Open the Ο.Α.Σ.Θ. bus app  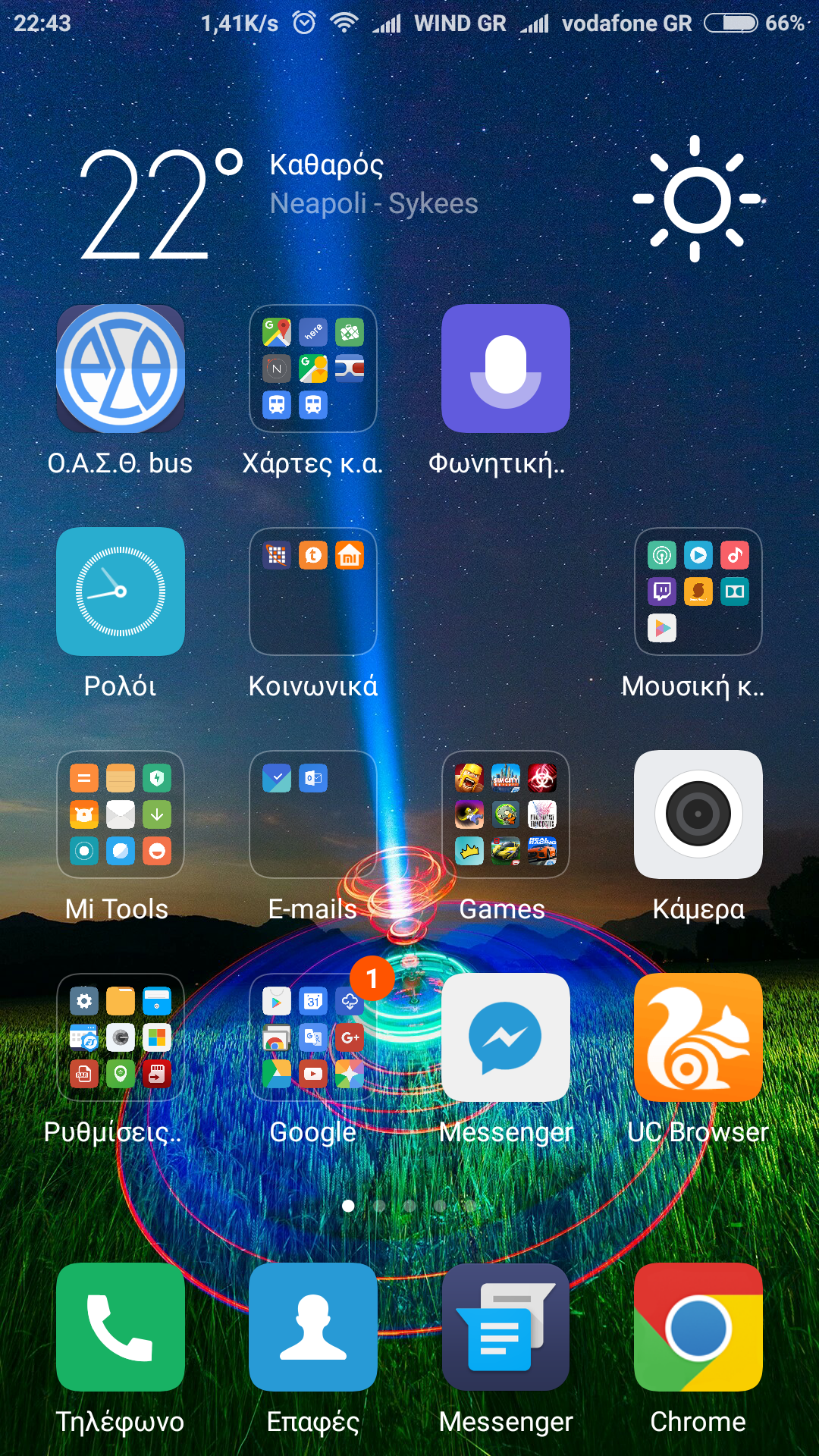[121, 369]
